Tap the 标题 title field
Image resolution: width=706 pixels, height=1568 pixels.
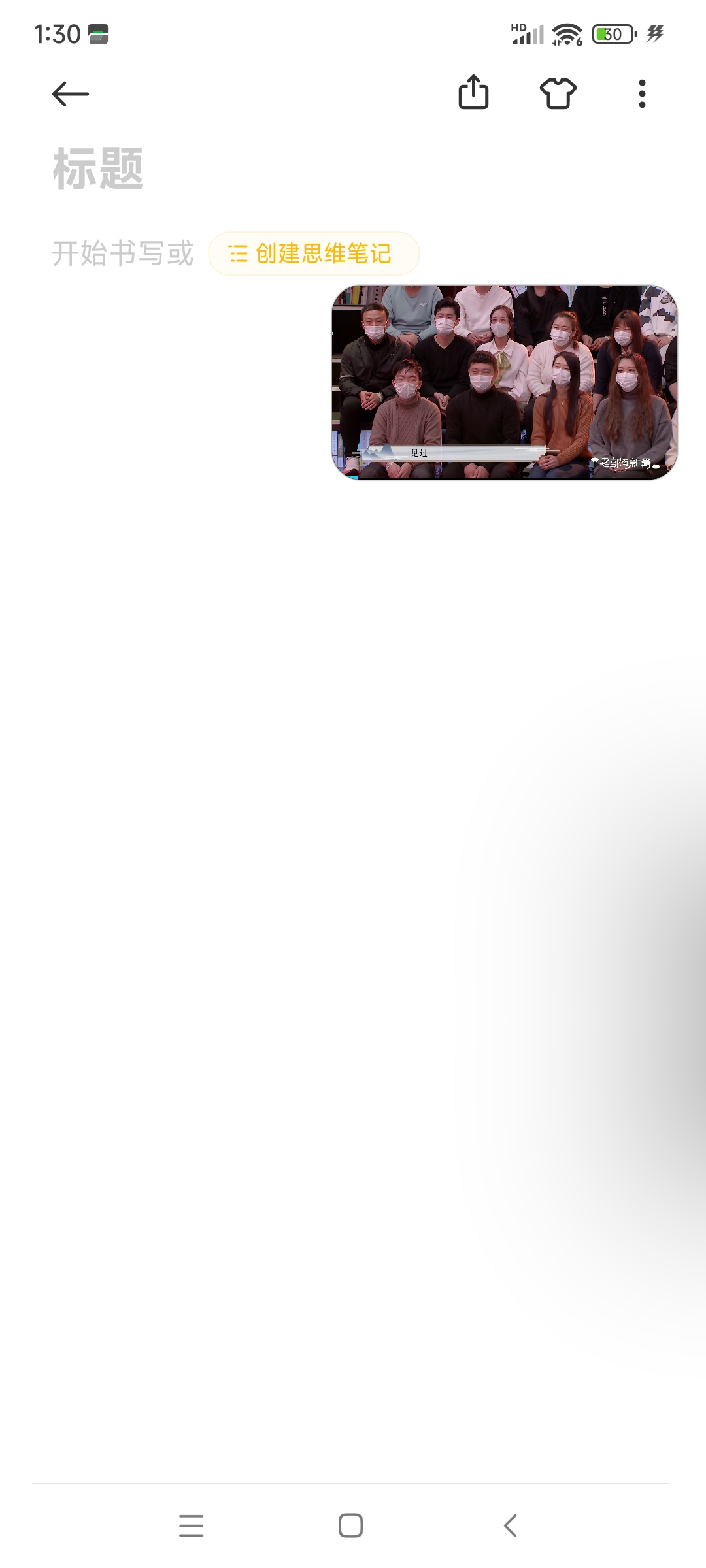tap(98, 169)
